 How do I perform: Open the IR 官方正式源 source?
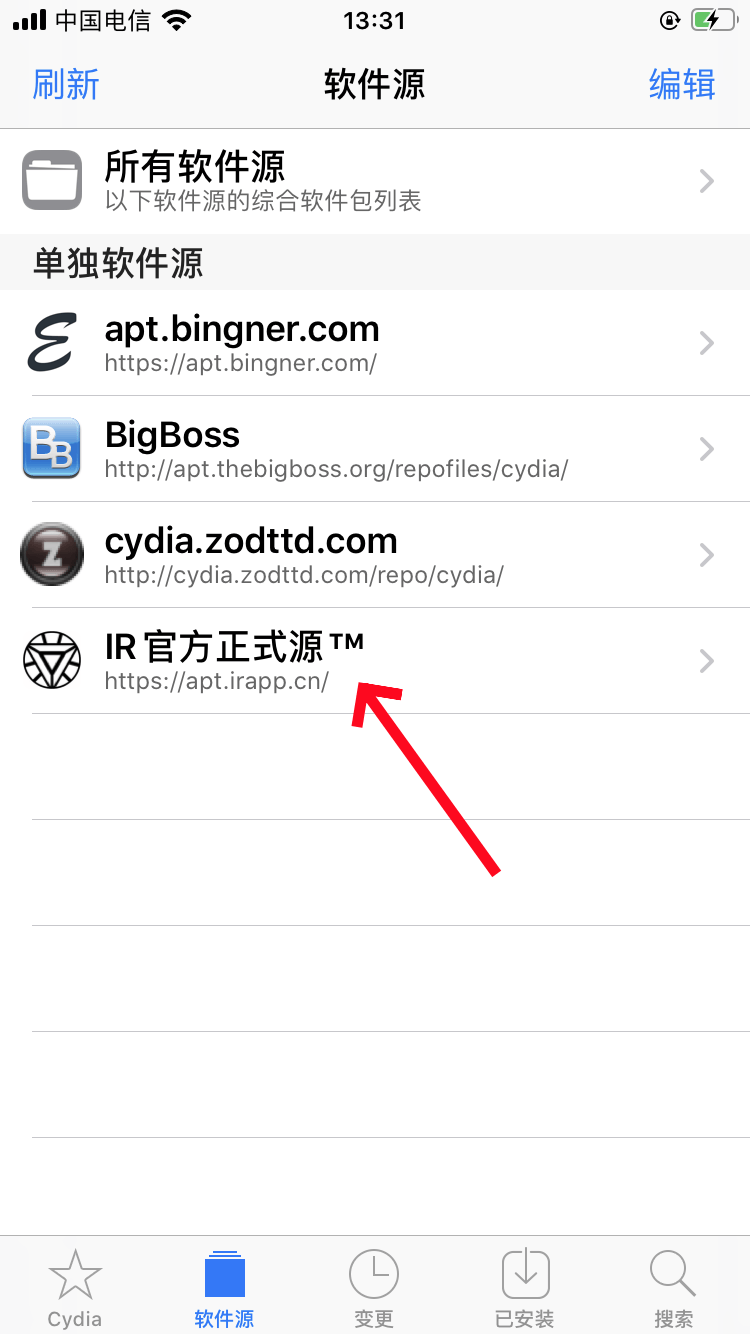click(375, 661)
